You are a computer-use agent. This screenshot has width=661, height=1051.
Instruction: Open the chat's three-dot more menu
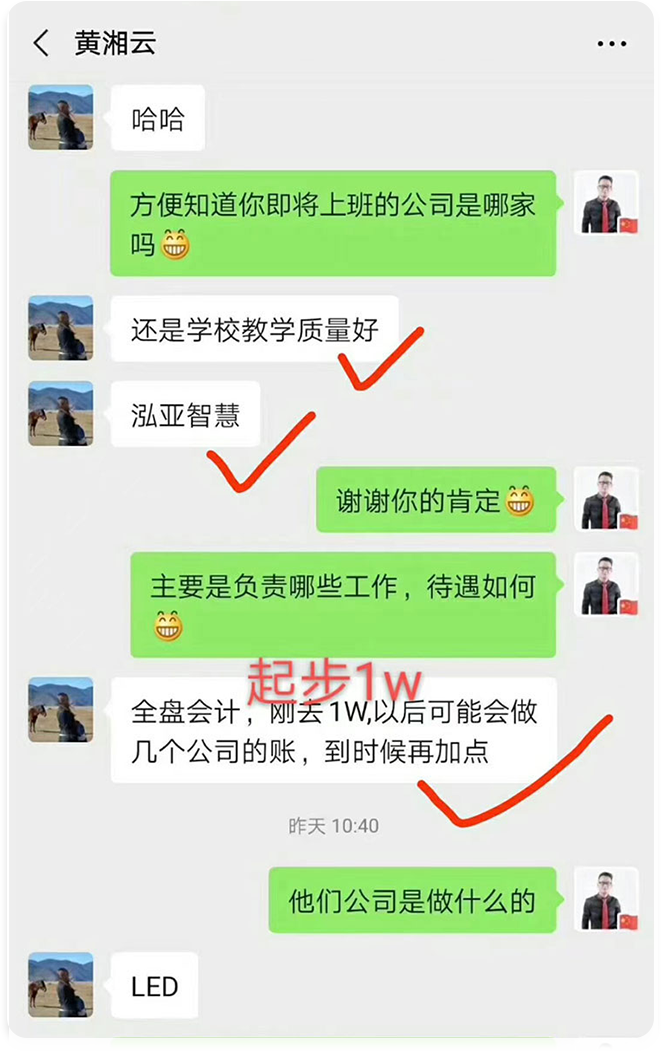pos(611,44)
